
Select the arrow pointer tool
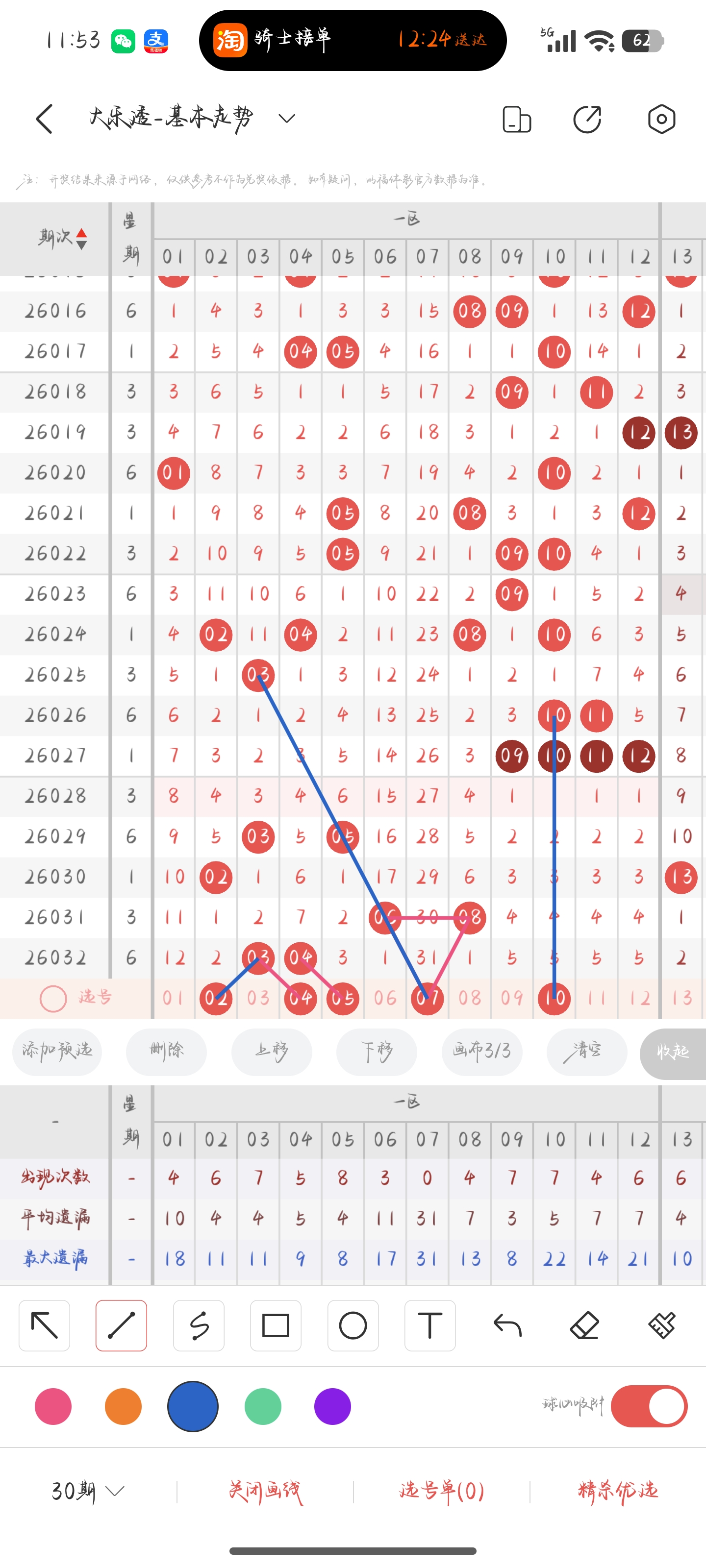point(45,1325)
